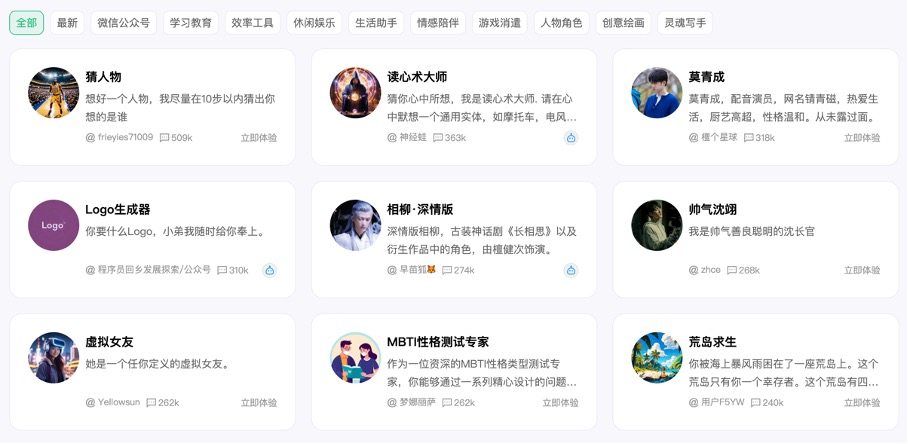Tap 立即体验 on MBTI性格测试专家
Screen dimensions: 908x444
[x=560, y=402]
